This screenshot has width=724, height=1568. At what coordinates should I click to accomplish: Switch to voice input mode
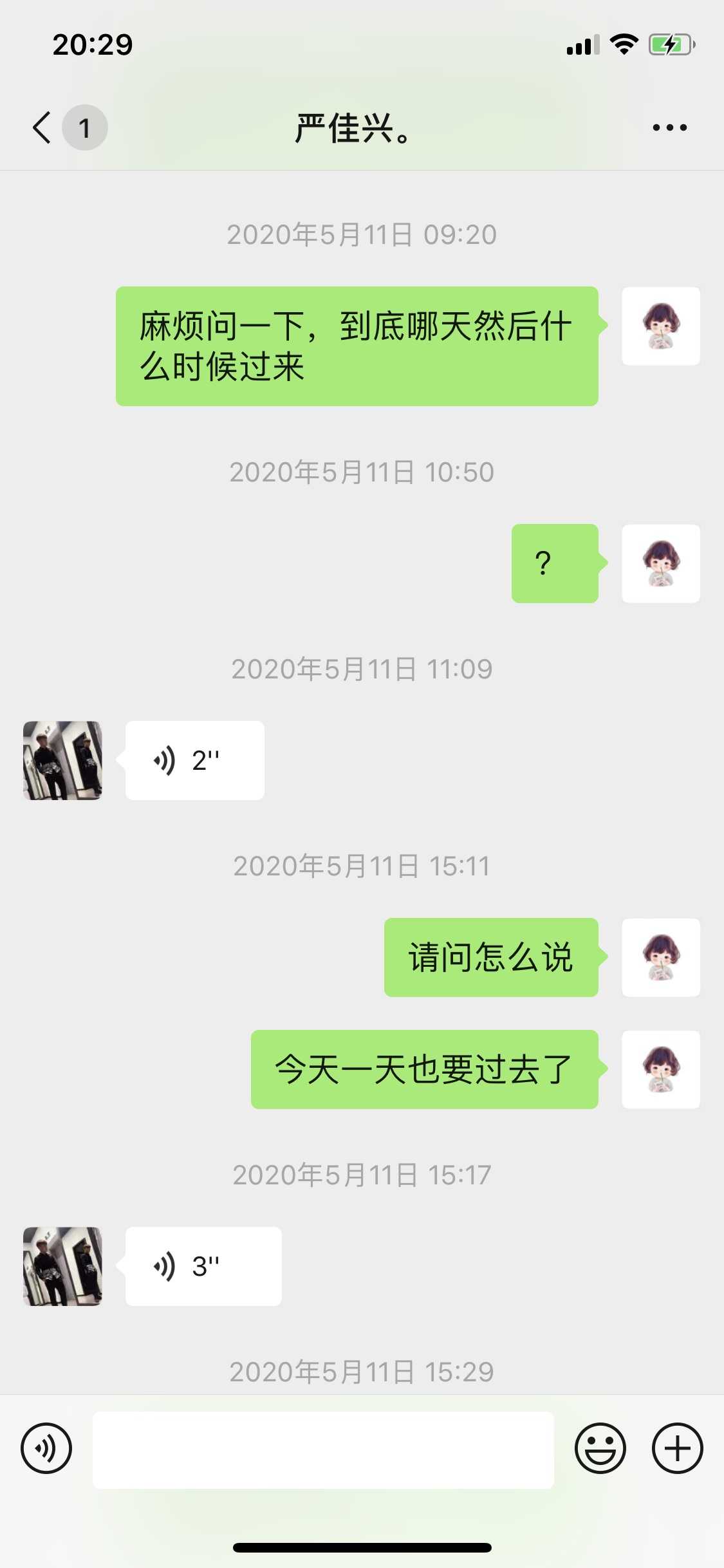46,1448
